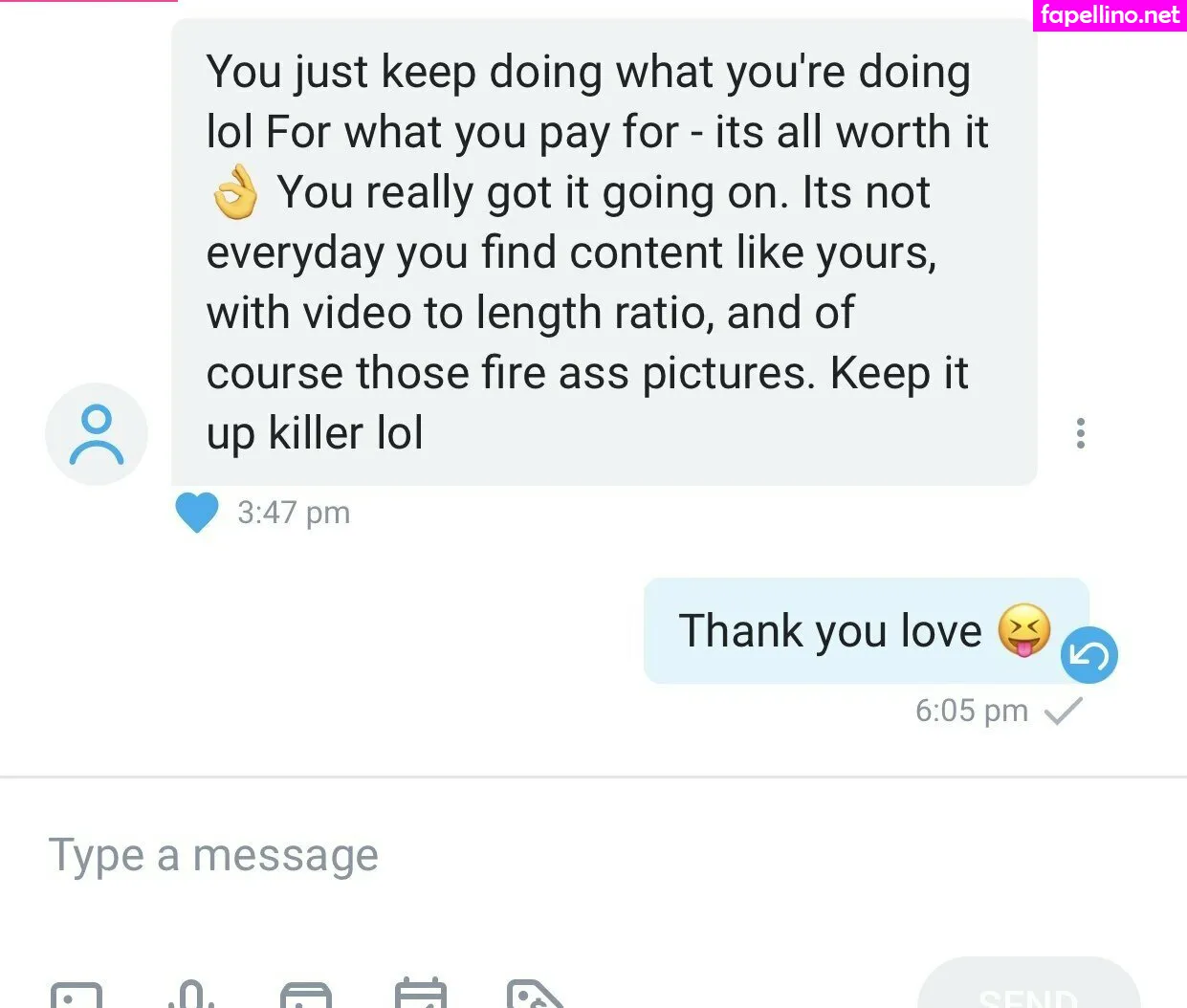
Task: Open the three-dot menu beside the received message
Action: click(x=1080, y=433)
